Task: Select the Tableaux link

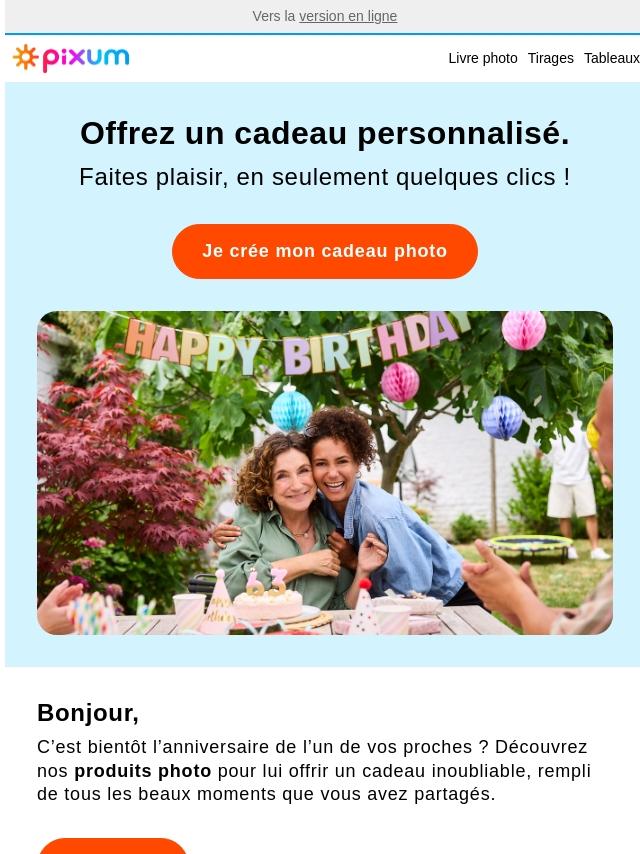Action: [611, 58]
